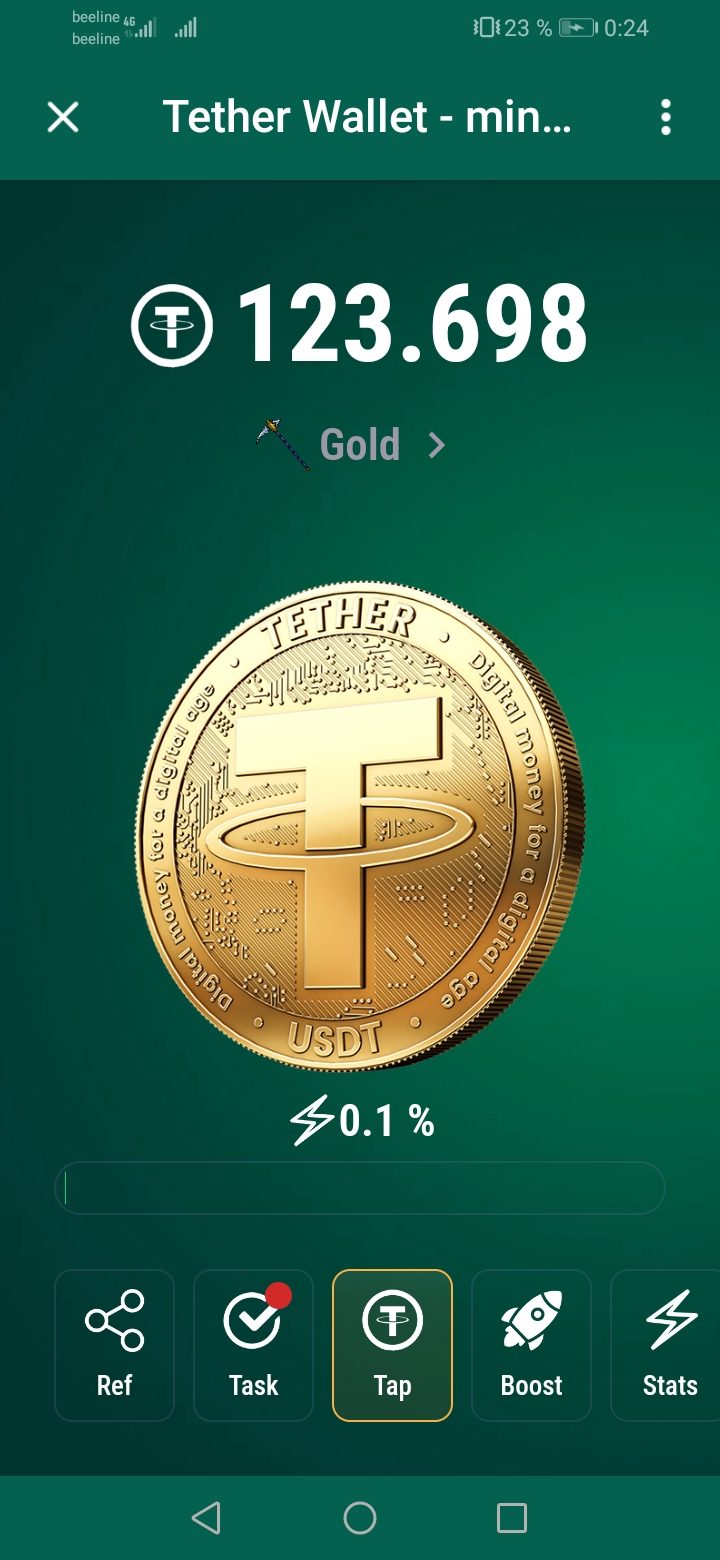
Task: Select the Tap tab
Action: (x=392, y=1345)
